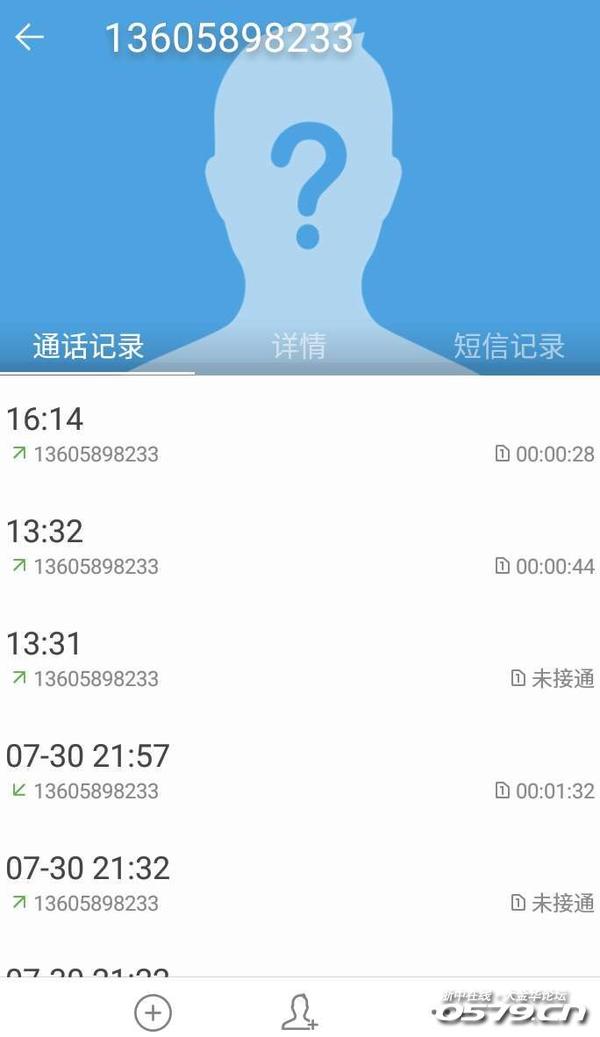Select the 通话记录 tab

(x=89, y=346)
